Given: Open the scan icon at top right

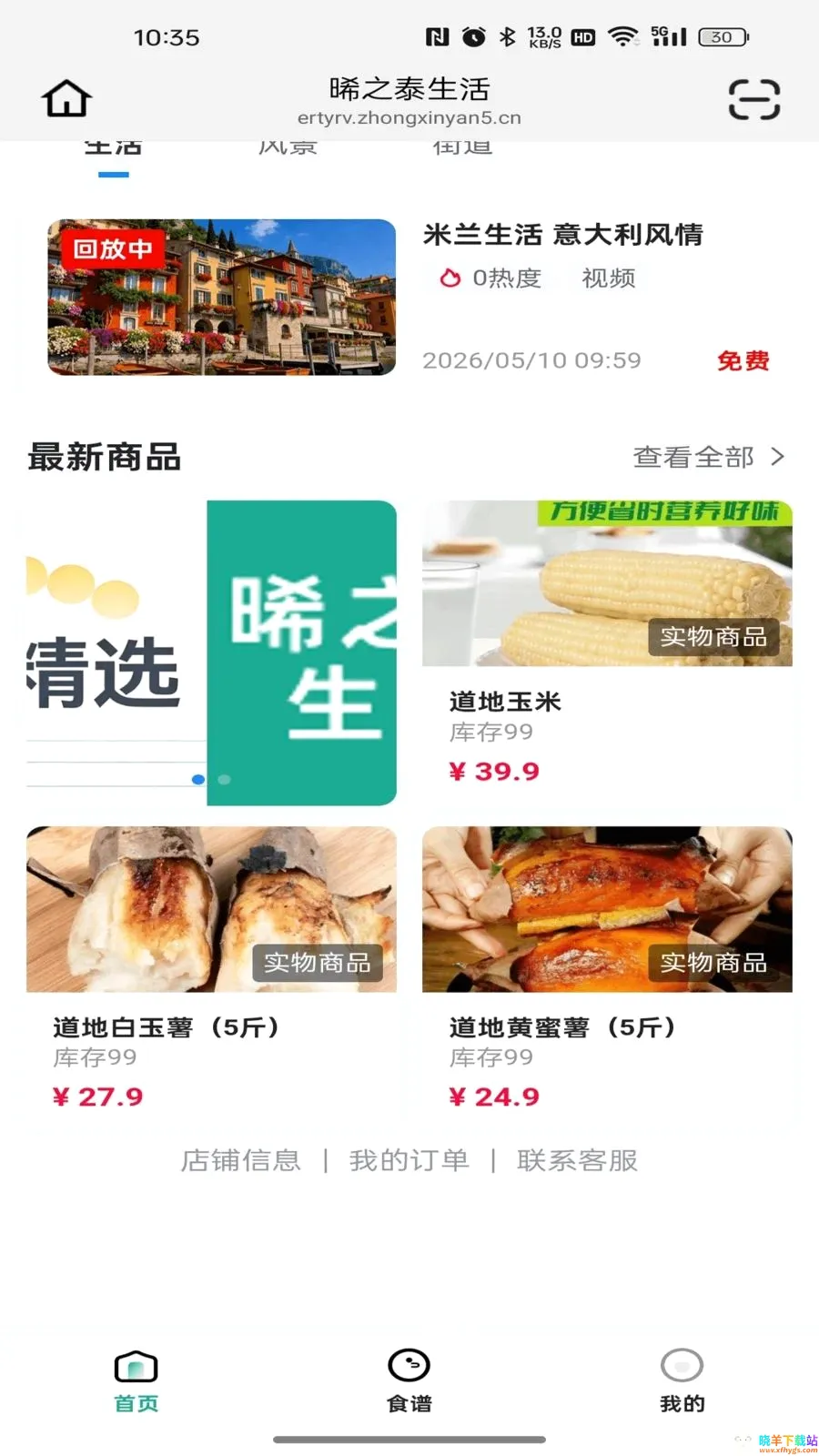Looking at the screenshot, I should [x=754, y=99].
